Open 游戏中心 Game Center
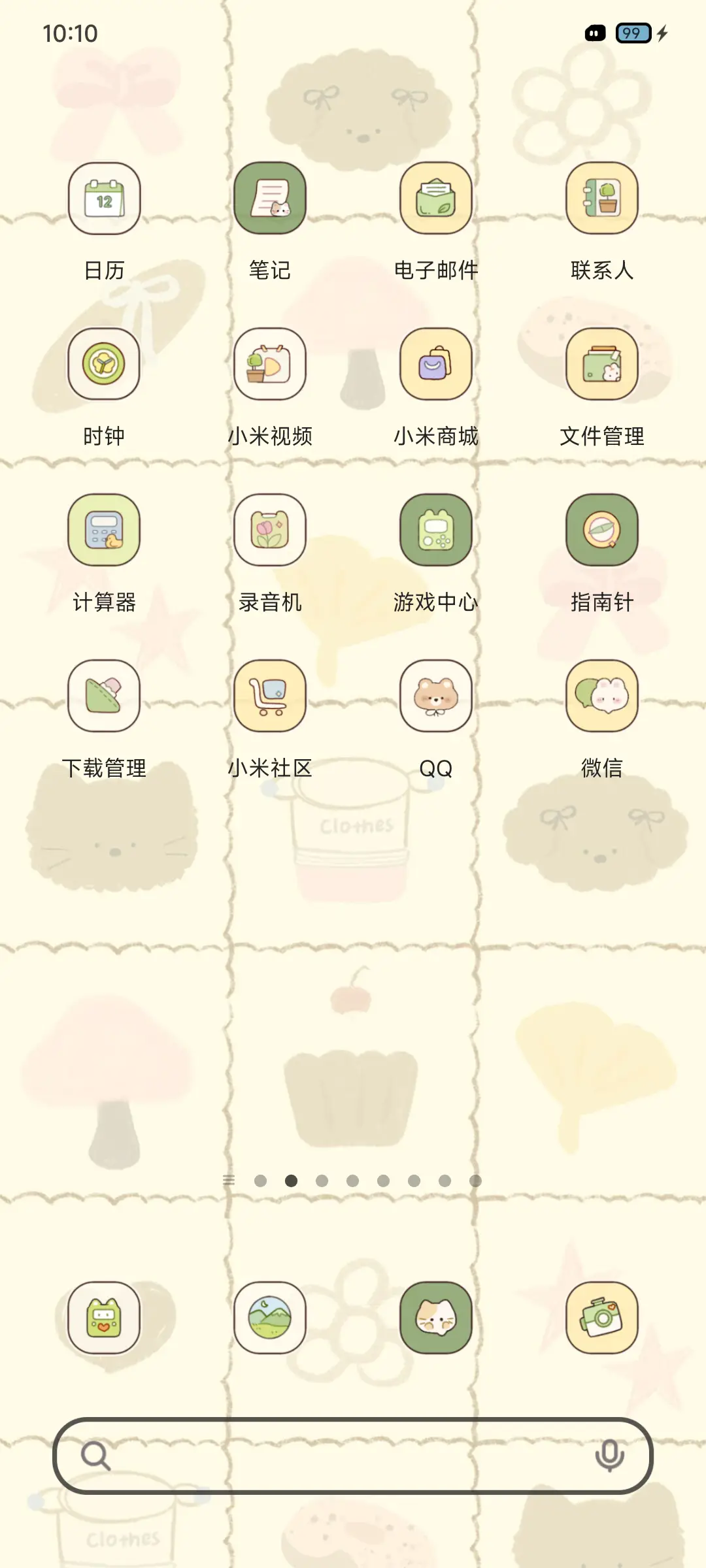Image resolution: width=706 pixels, height=1568 pixels. click(436, 530)
